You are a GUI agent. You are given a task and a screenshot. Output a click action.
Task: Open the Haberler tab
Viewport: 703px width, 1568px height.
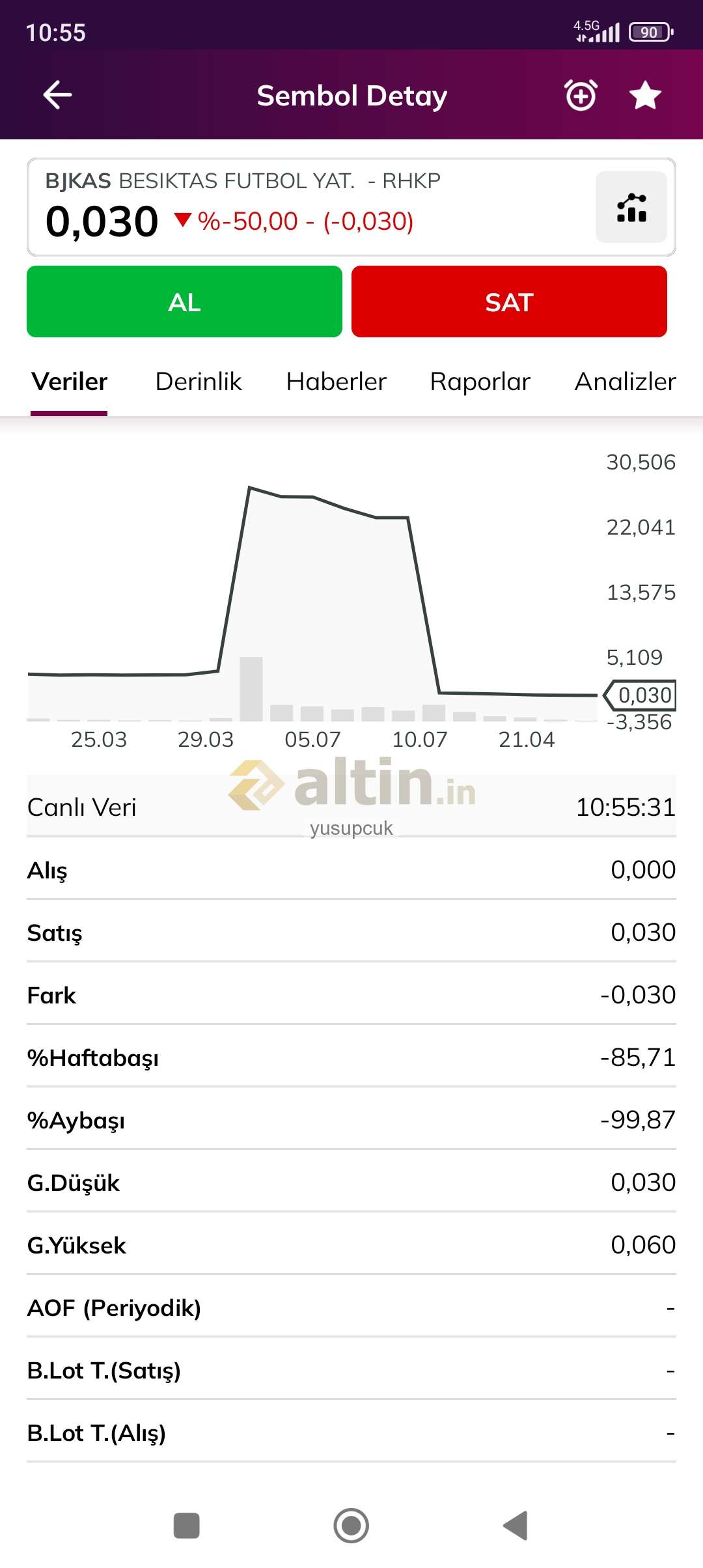[337, 382]
